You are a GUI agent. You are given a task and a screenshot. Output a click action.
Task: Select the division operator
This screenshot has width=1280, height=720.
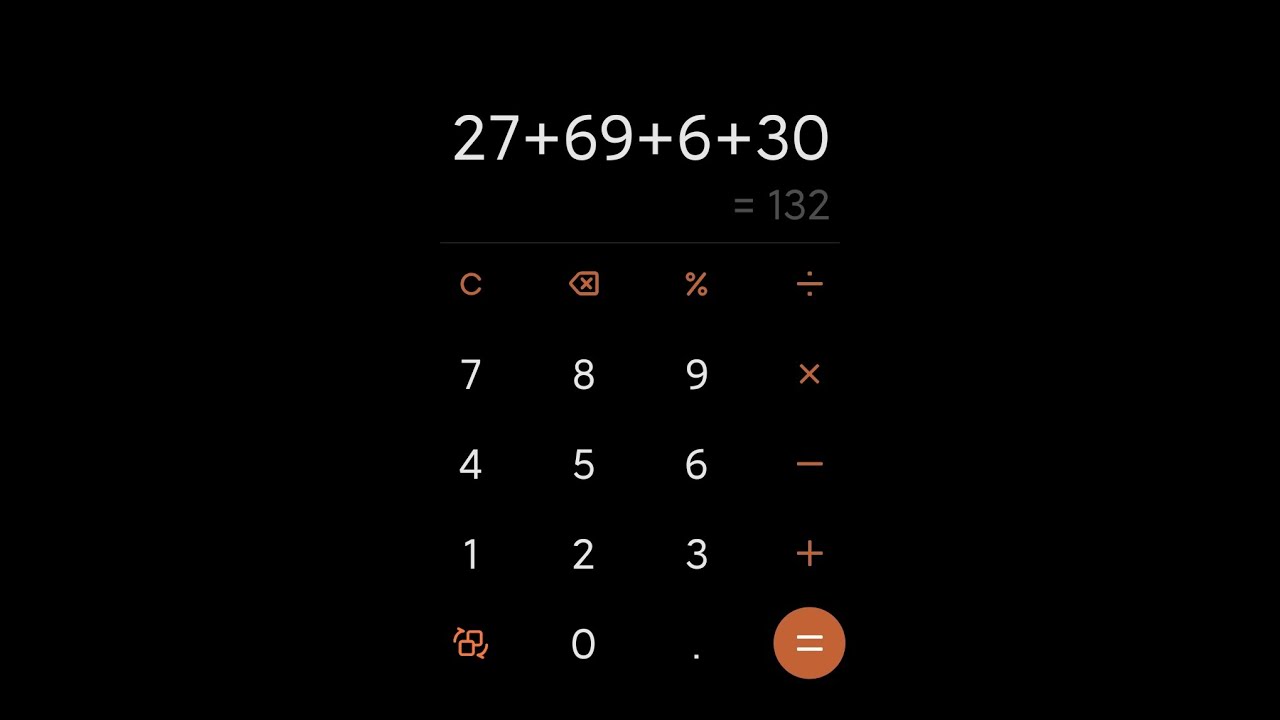pos(809,285)
